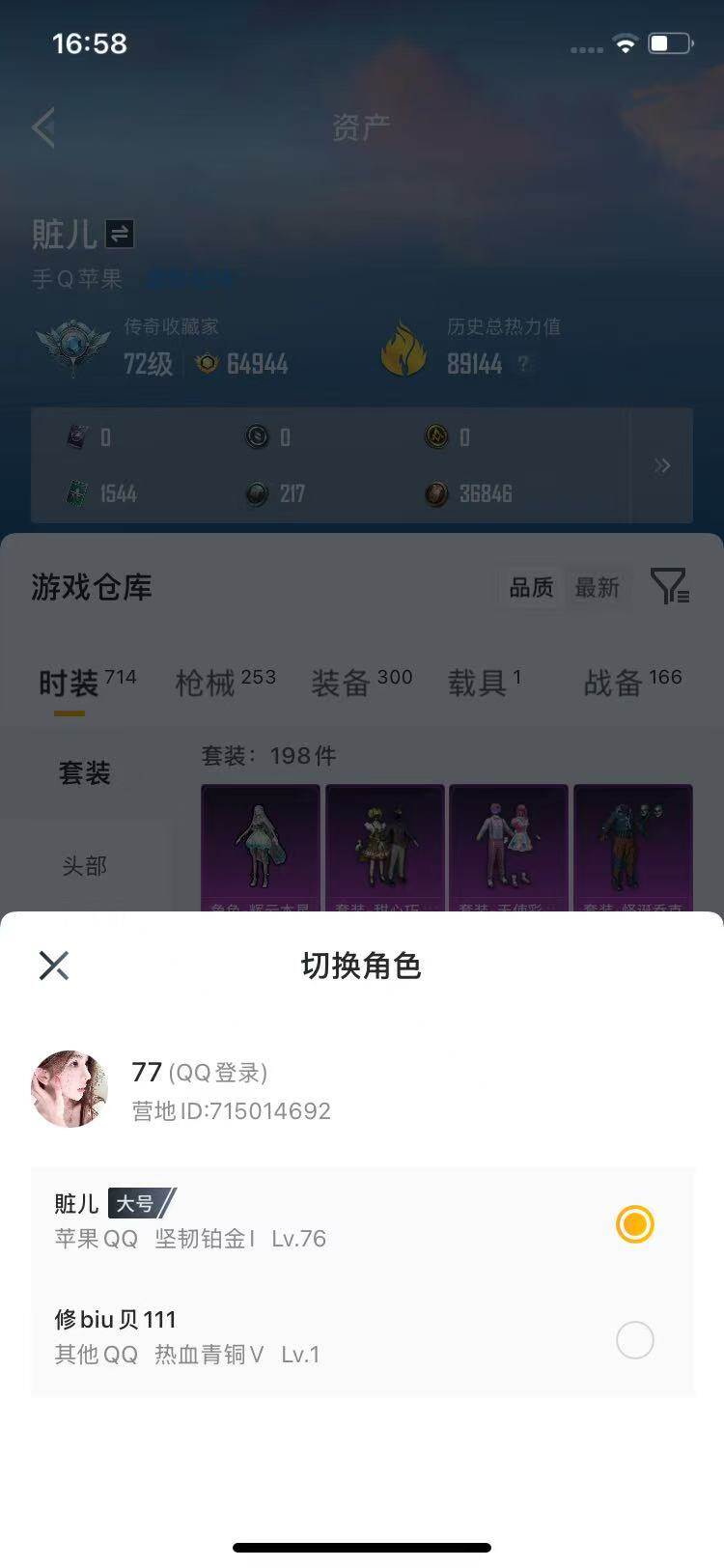The image size is (724, 1568).
Task: Close the 切换角色 dialog
Action: 53,965
